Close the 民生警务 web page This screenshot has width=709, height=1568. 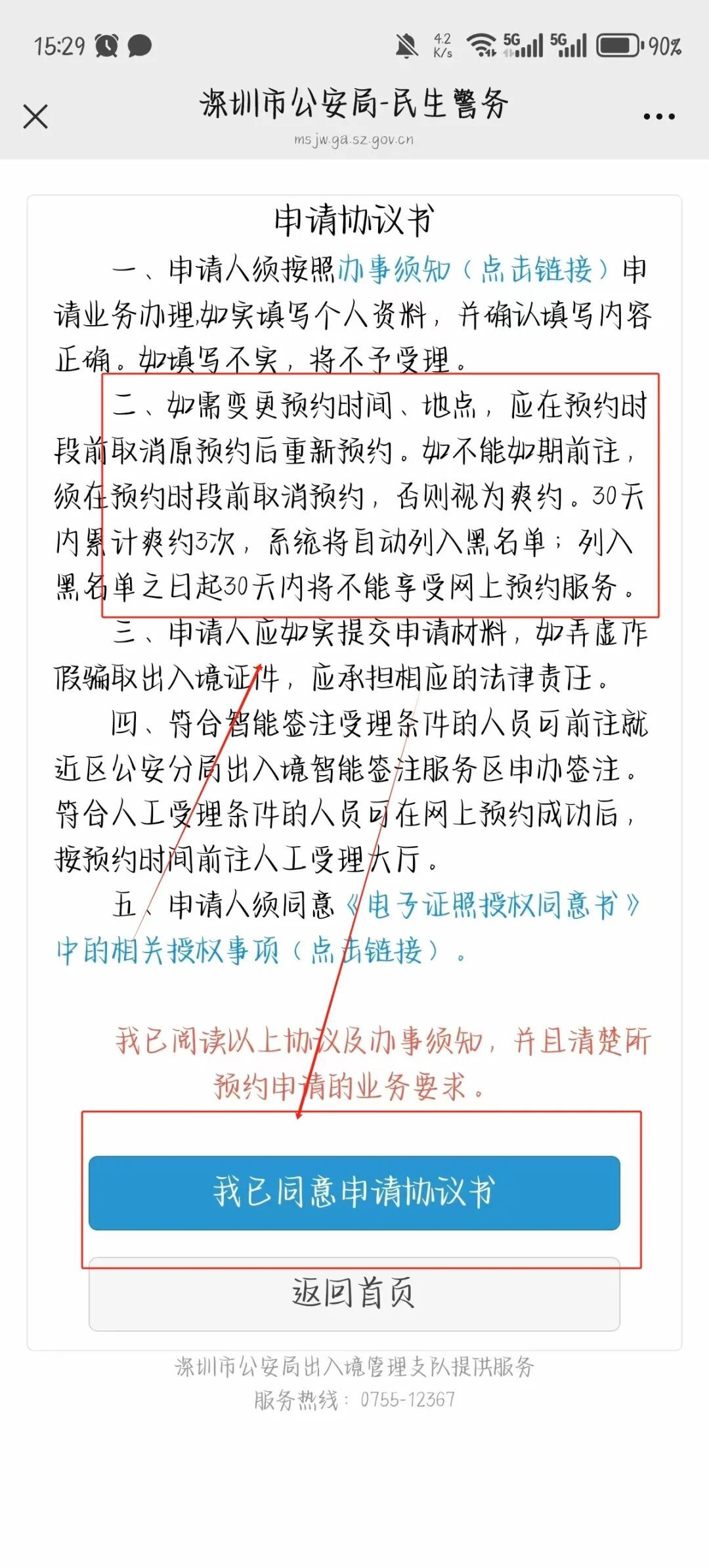(x=35, y=117)
